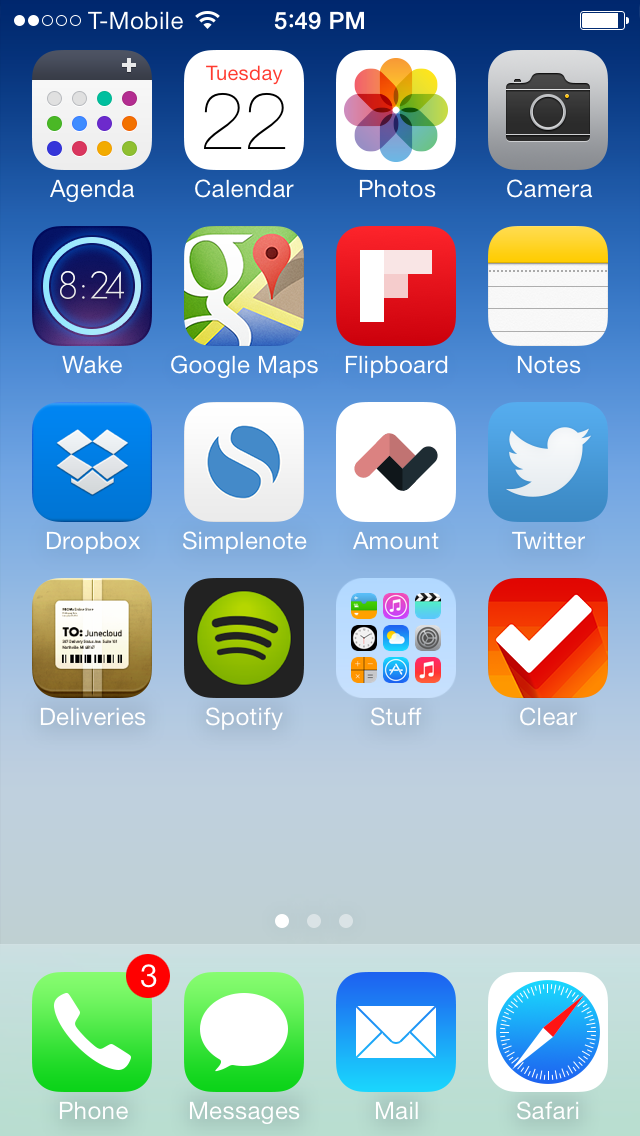Launch the Camera
This screenshot has width=640, height=1136.
[x=548, y=110]
